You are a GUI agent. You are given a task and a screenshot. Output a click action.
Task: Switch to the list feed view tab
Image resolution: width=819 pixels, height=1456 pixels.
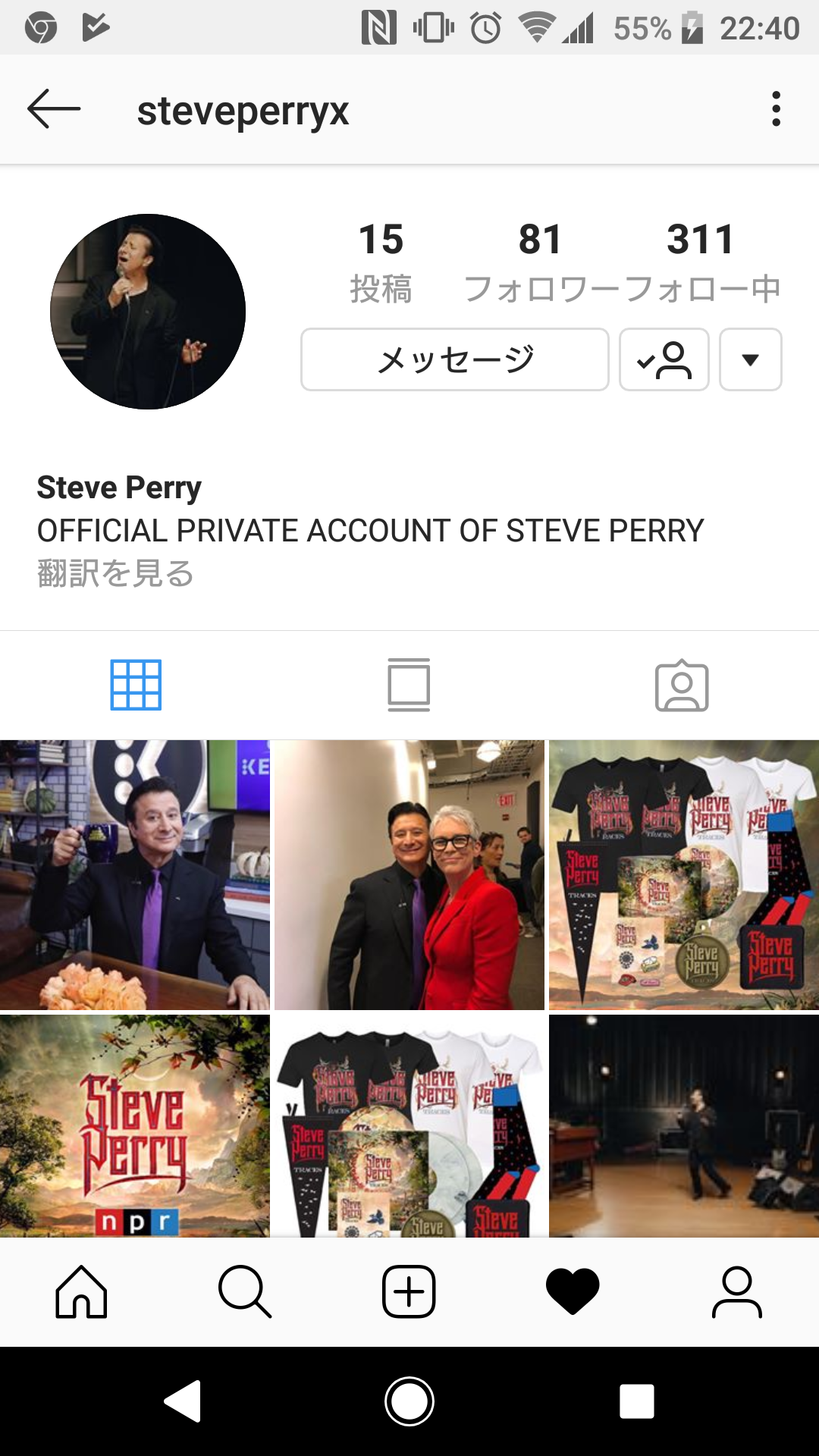(x=409, y=685)
